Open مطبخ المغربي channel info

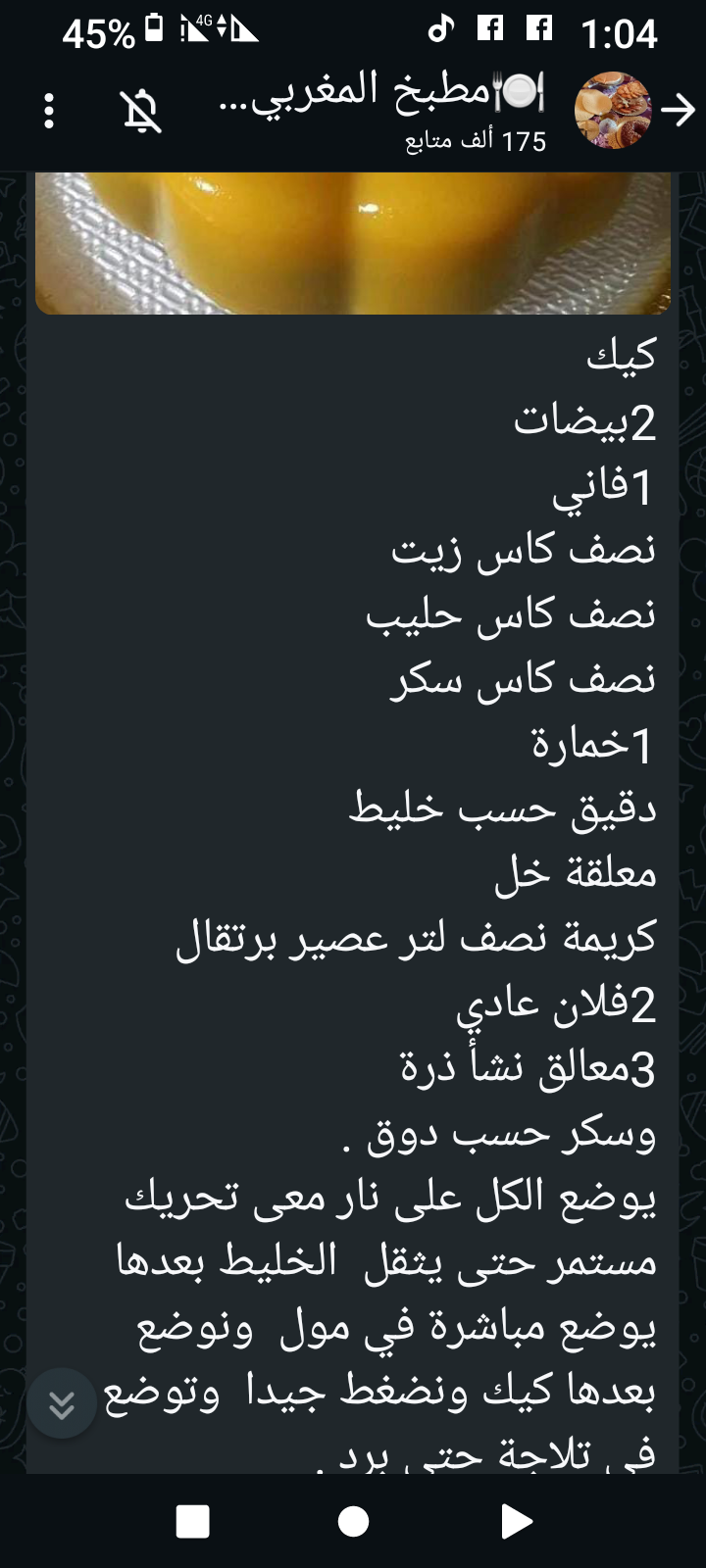392,110
